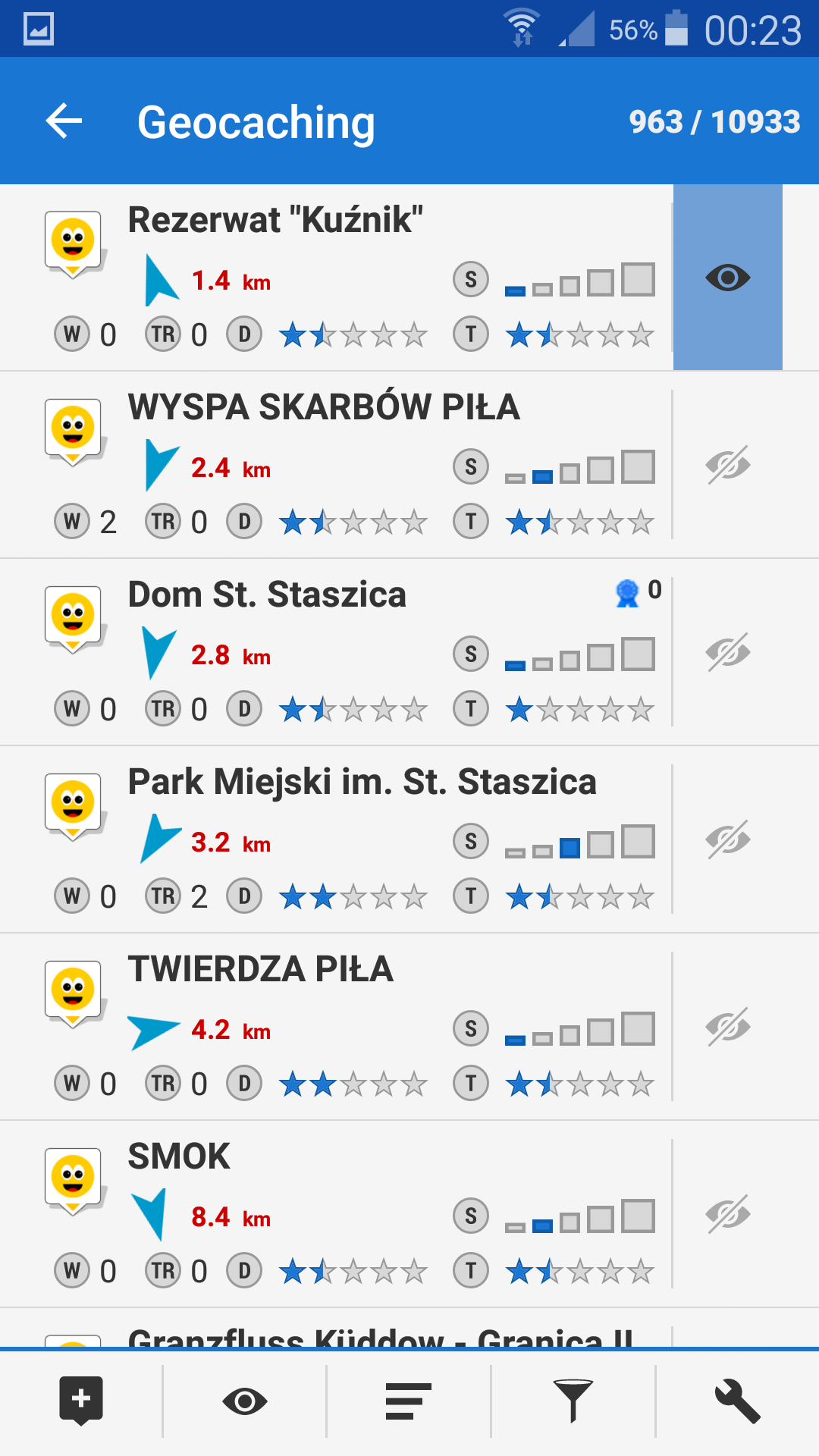Hide Rezerwat "Kuźnik" from the map

coord(727,278)
